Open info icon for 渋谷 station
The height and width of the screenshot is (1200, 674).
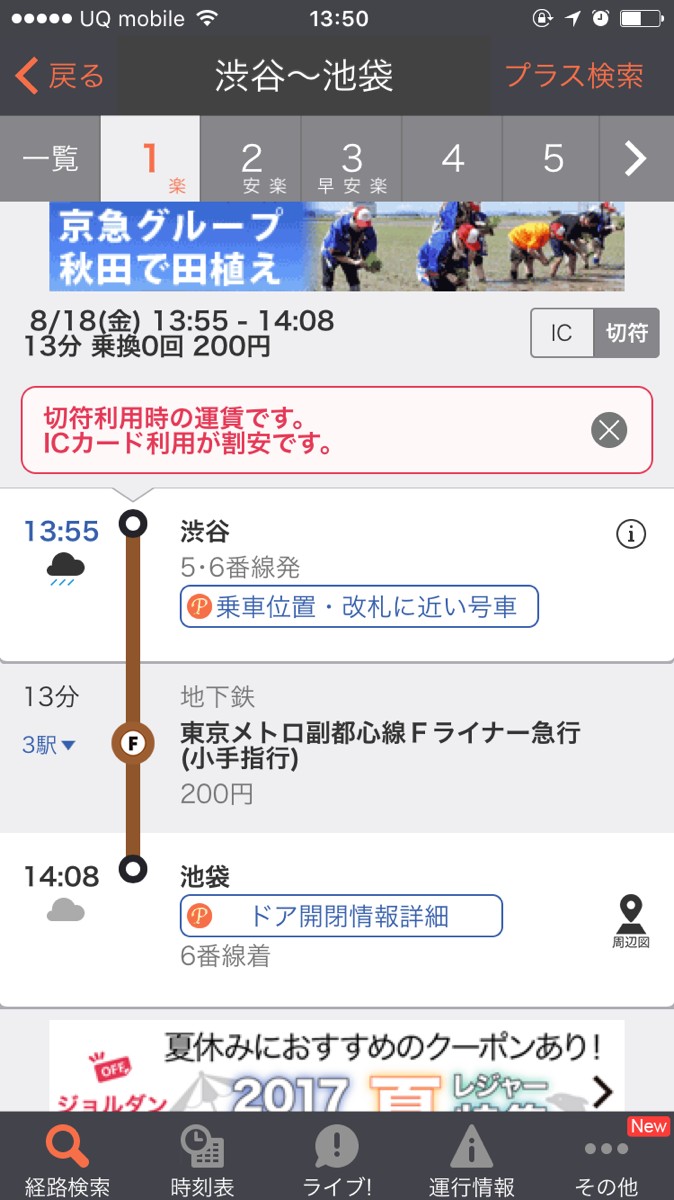tap(630, 535)
